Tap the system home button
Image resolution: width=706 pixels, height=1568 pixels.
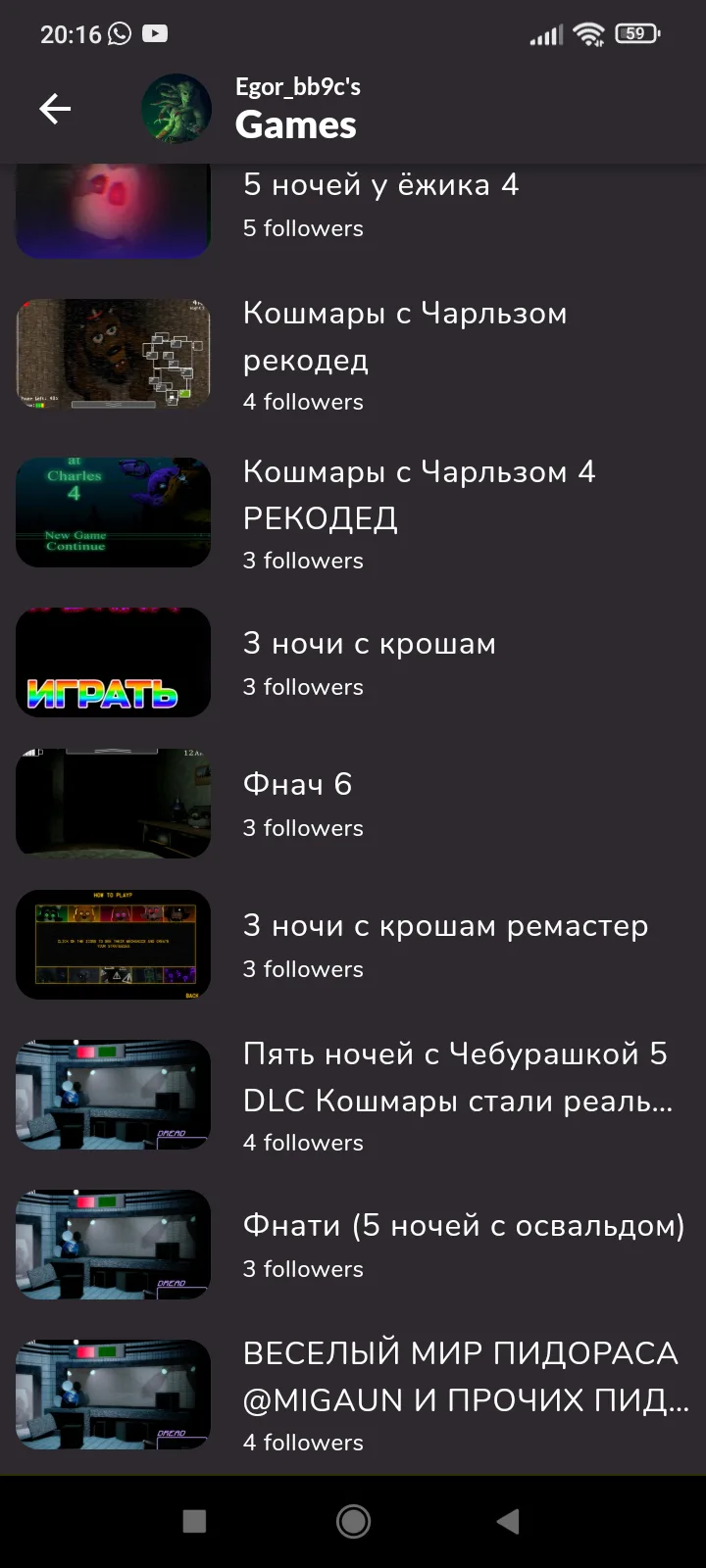pos(353,1521)
